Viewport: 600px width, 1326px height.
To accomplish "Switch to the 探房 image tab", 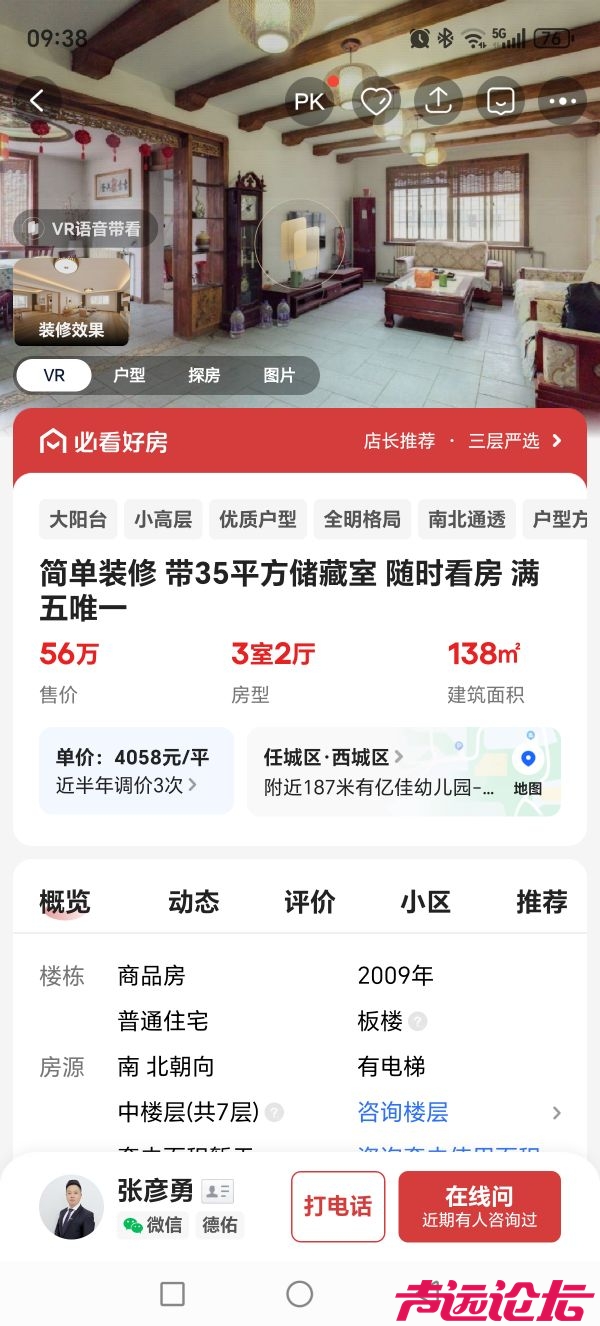I will (204, 375).
